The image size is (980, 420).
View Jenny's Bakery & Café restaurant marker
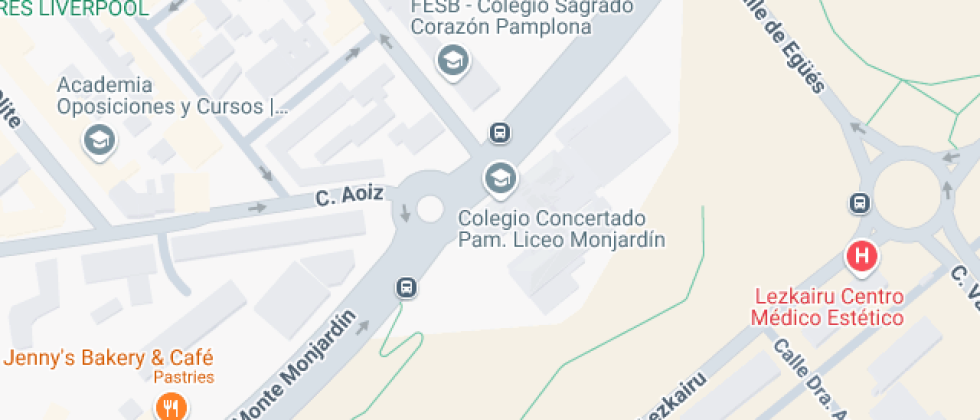(172, 406)
